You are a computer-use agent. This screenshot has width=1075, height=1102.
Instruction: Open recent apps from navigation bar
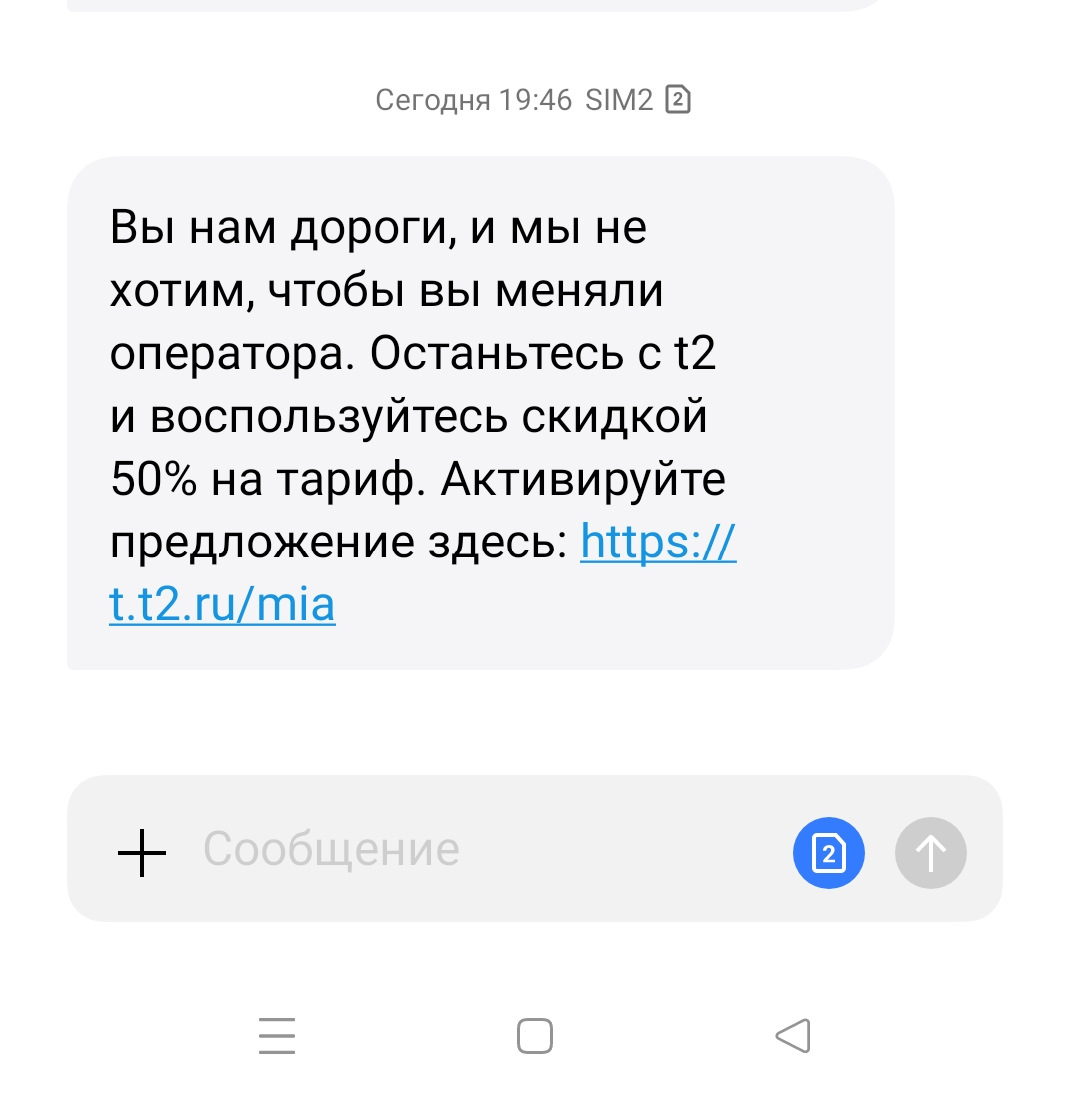pos(277,1036)
